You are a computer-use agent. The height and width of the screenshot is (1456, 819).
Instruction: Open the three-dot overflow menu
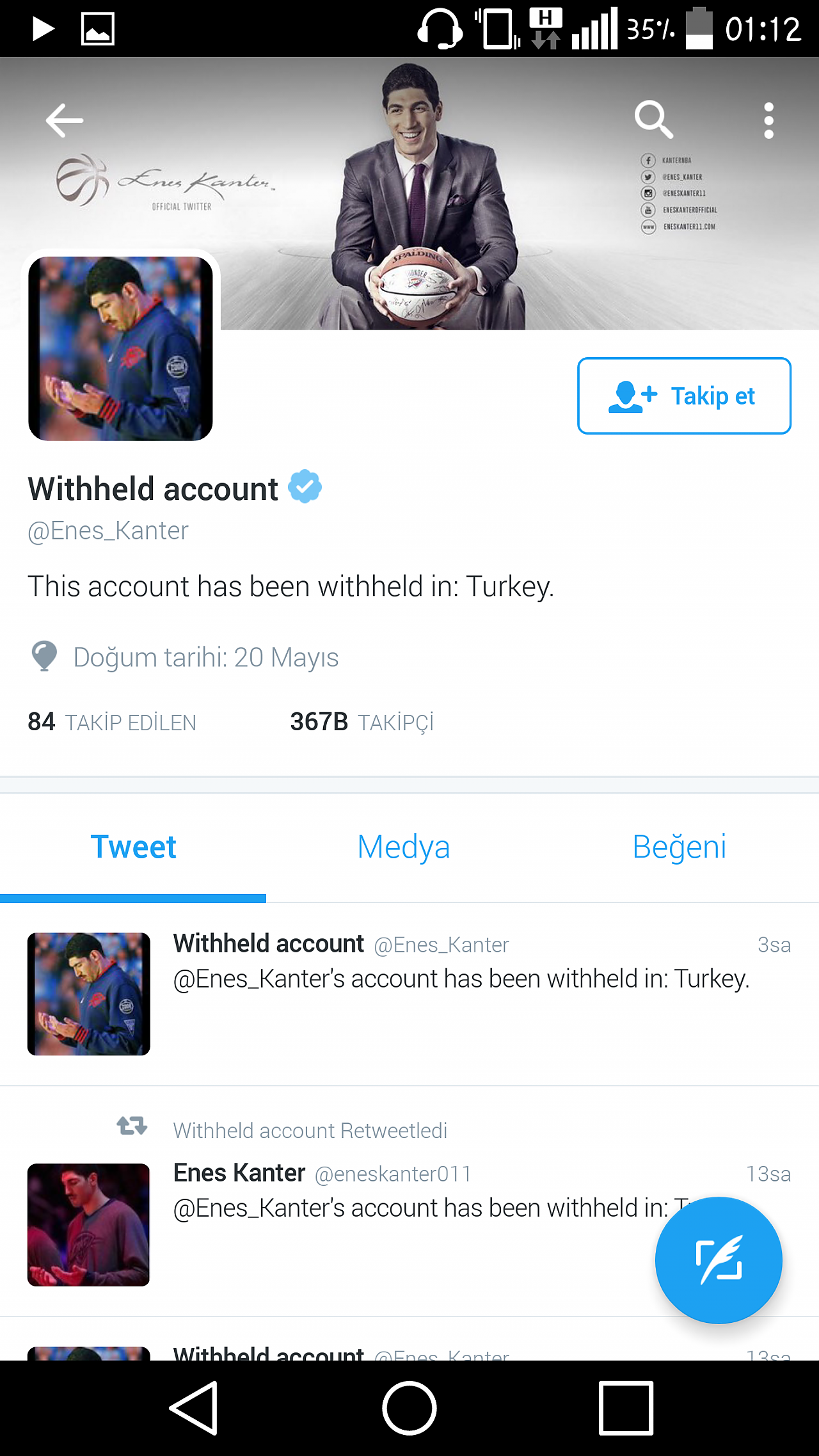click(768, 120)
